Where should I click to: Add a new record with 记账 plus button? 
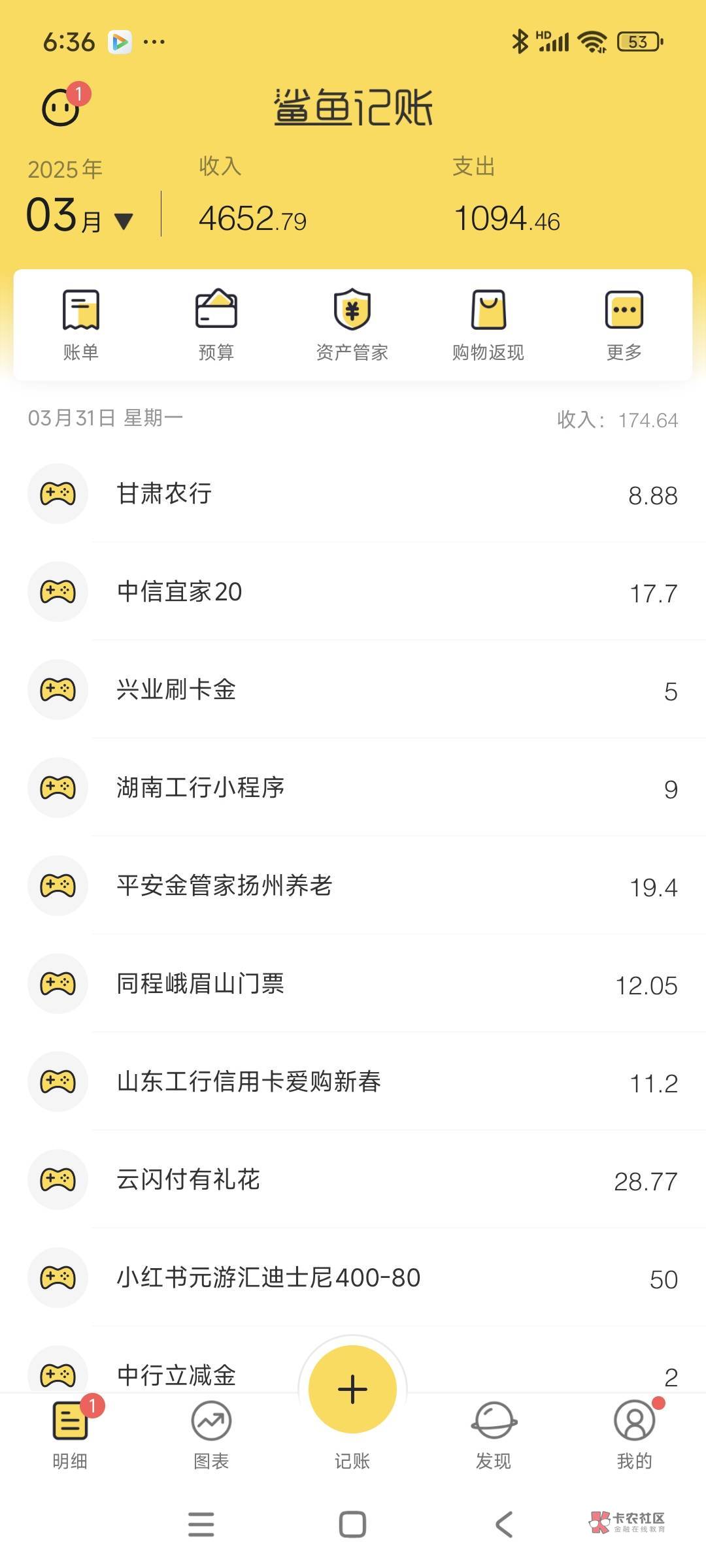353,1390
